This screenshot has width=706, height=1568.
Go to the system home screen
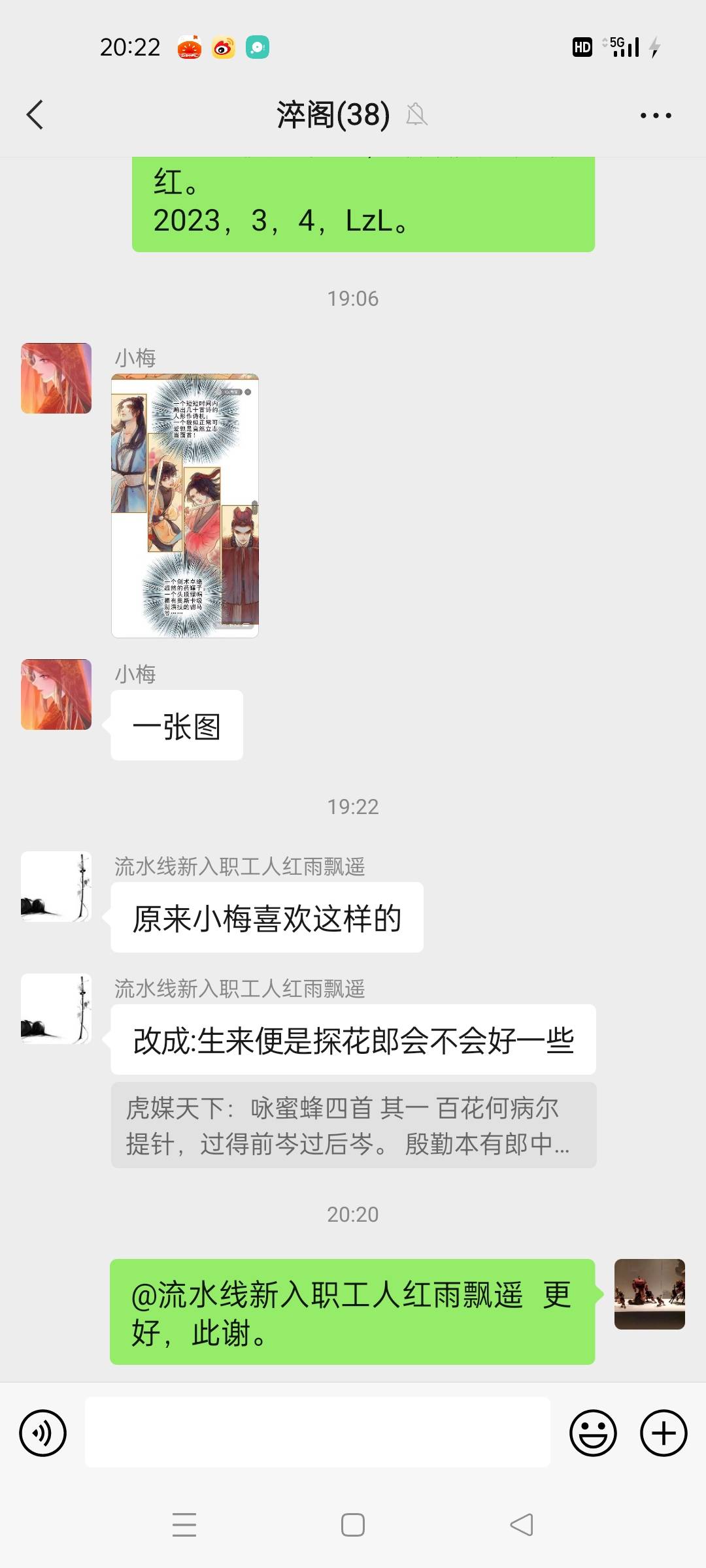353,1525
